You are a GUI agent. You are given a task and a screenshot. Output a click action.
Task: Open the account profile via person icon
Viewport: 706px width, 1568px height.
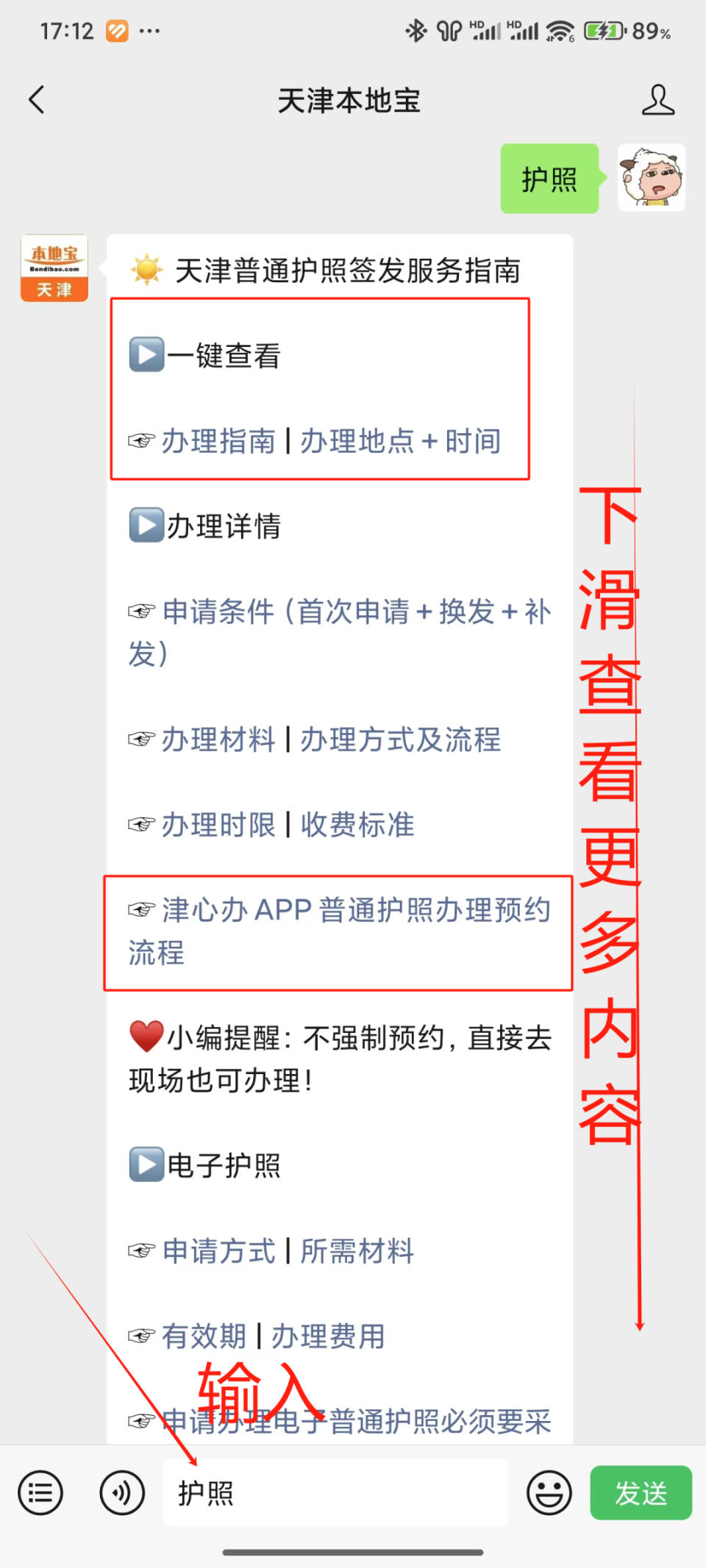659,101
